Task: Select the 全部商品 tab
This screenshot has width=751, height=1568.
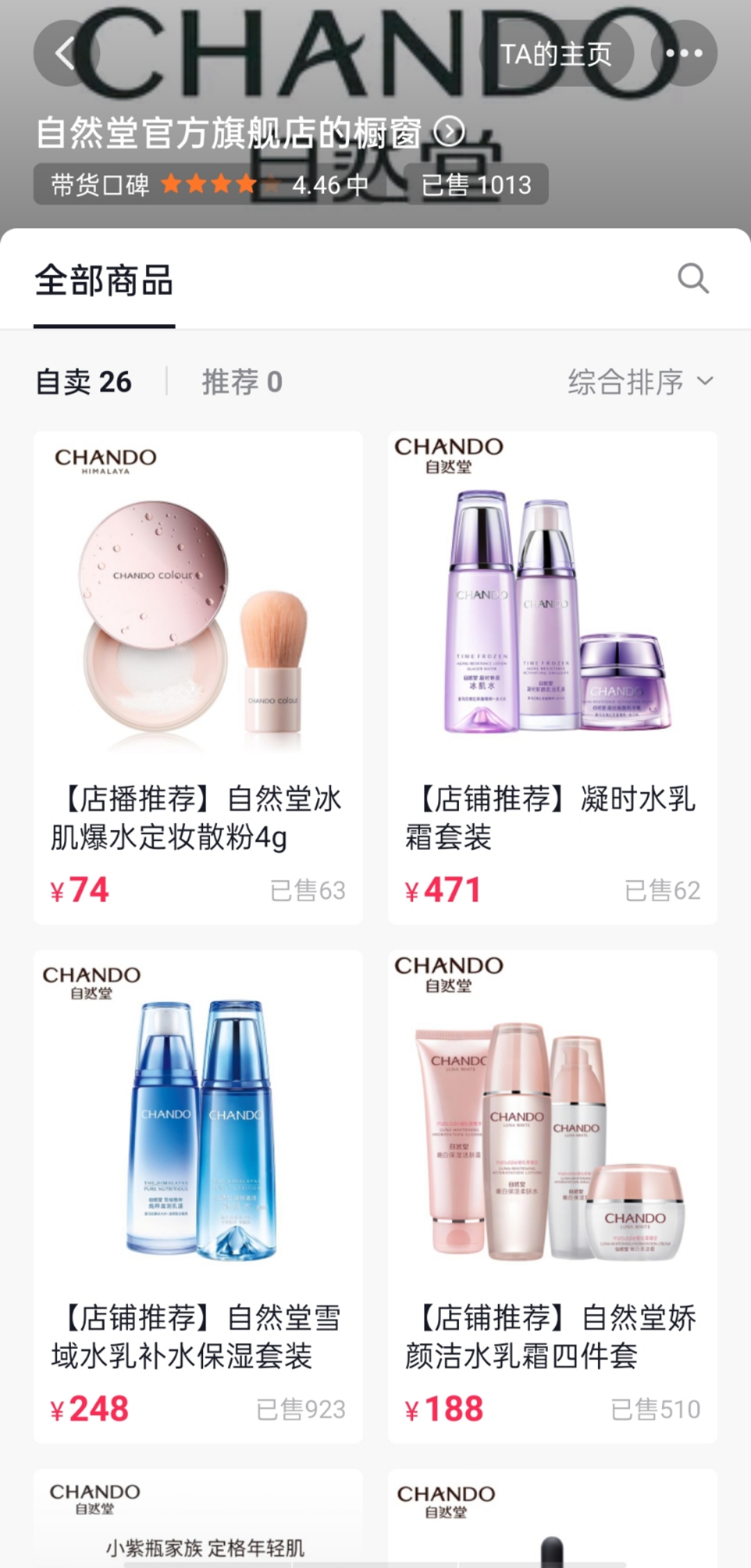Action: [x=104, y=281]
